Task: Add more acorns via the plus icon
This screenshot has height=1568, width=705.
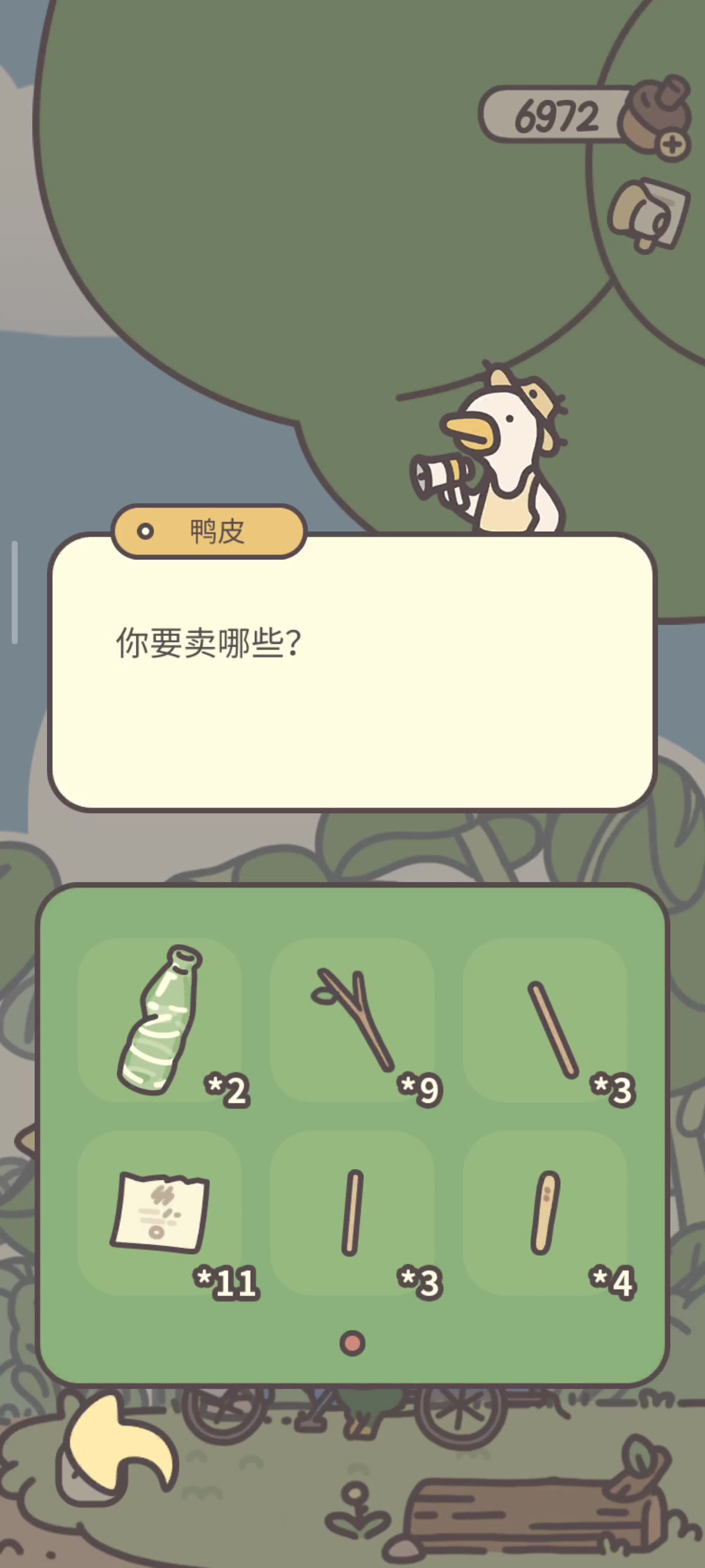Action: coord(673,145)
